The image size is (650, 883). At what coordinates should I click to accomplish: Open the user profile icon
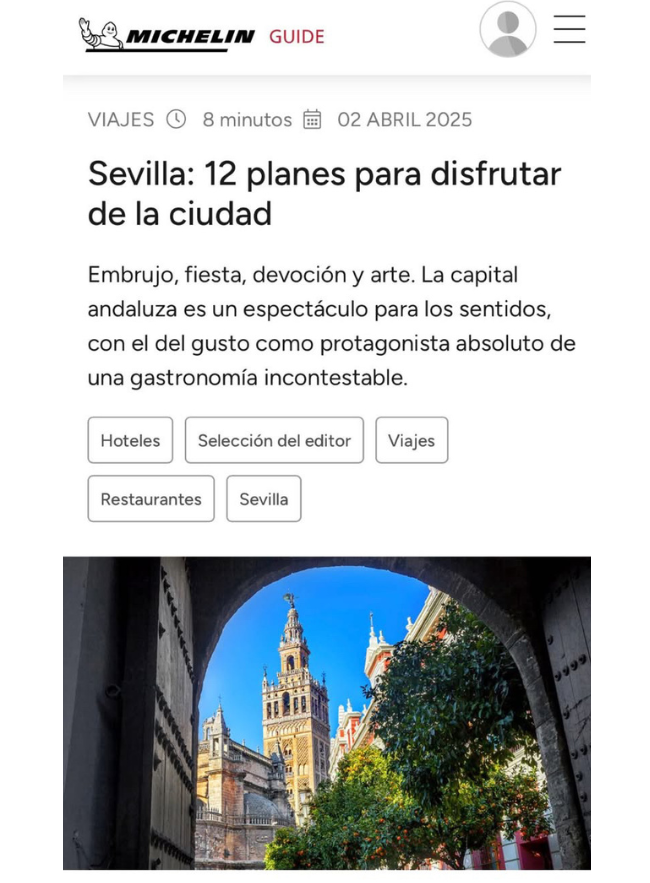508,30
